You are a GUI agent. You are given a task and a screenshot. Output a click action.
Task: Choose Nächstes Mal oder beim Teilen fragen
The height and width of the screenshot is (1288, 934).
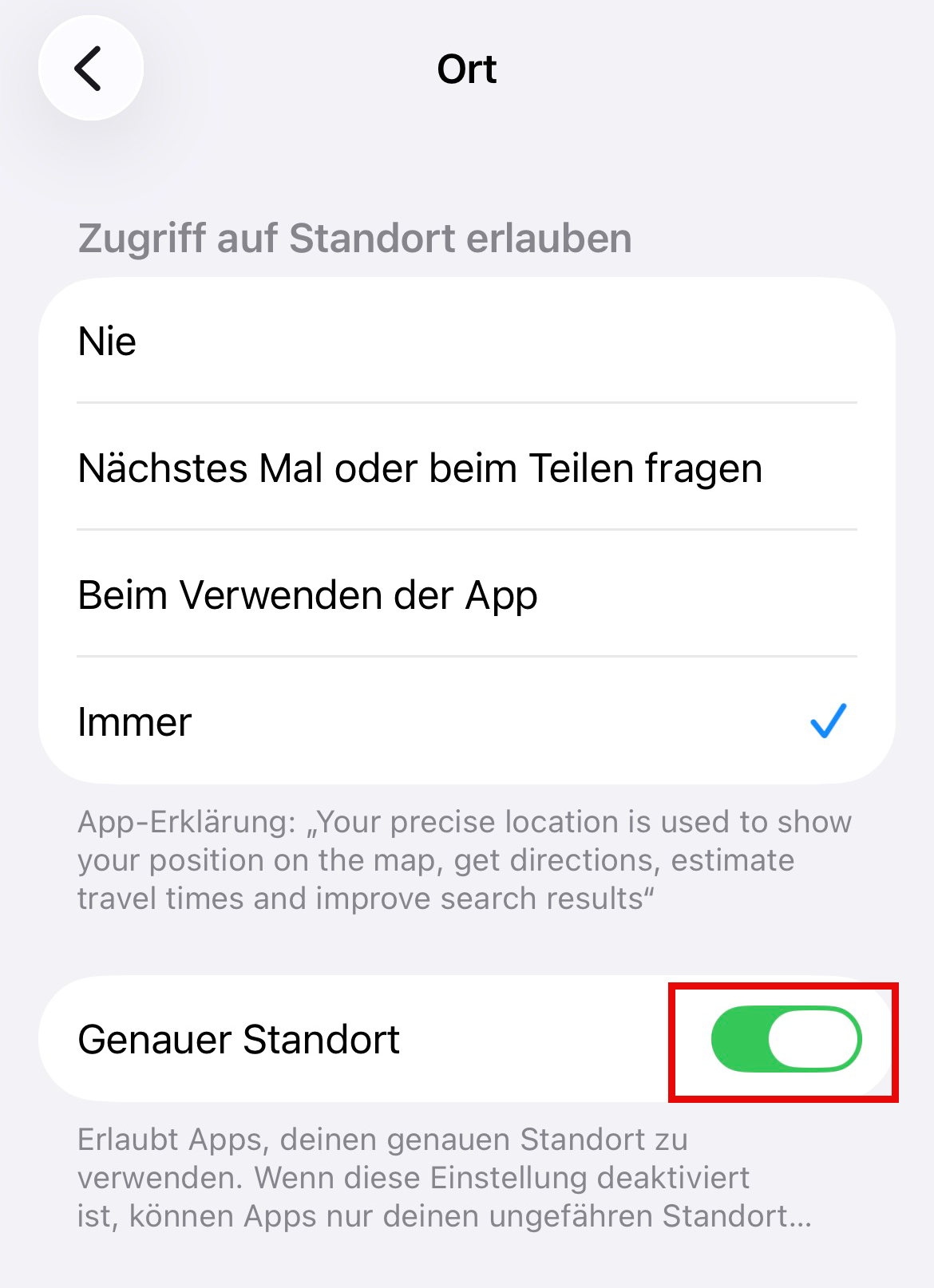466,468
